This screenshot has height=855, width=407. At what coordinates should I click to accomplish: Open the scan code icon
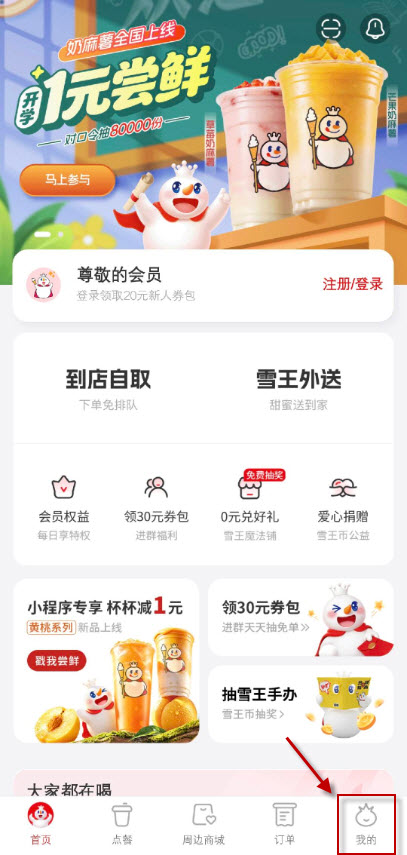click(x=332, y=28)
